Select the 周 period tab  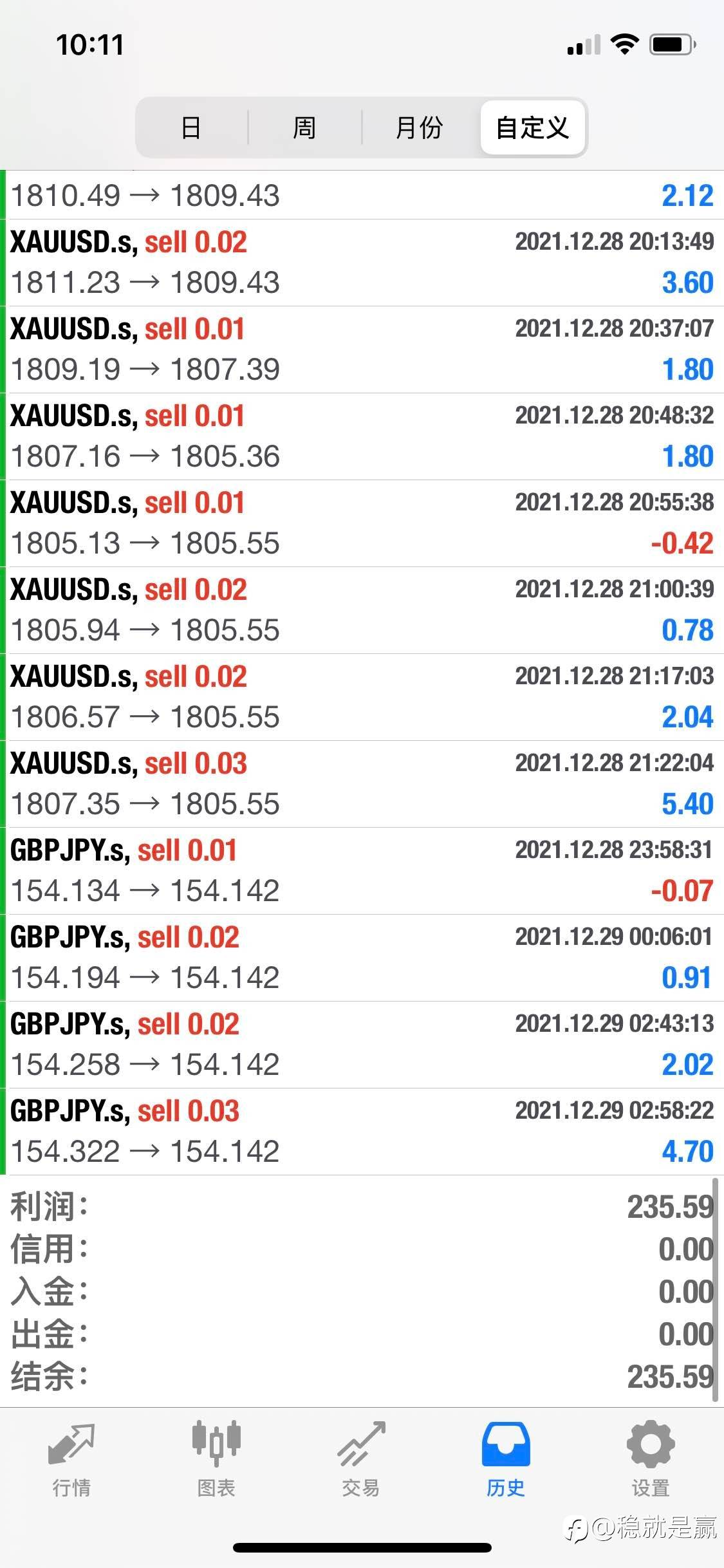(304, 127)
